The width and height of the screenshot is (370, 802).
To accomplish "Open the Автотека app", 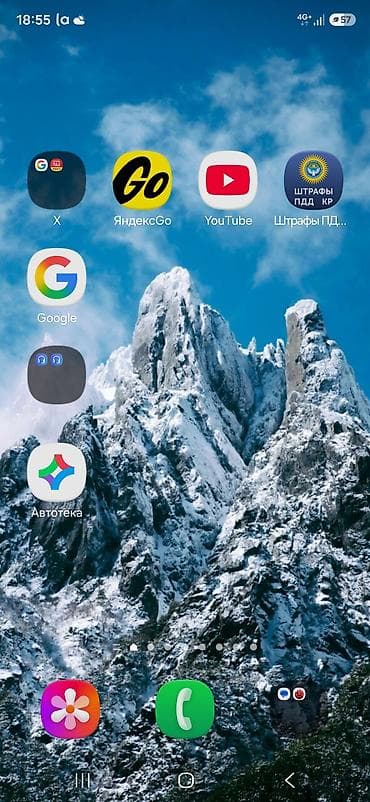I will coord(56,472).
